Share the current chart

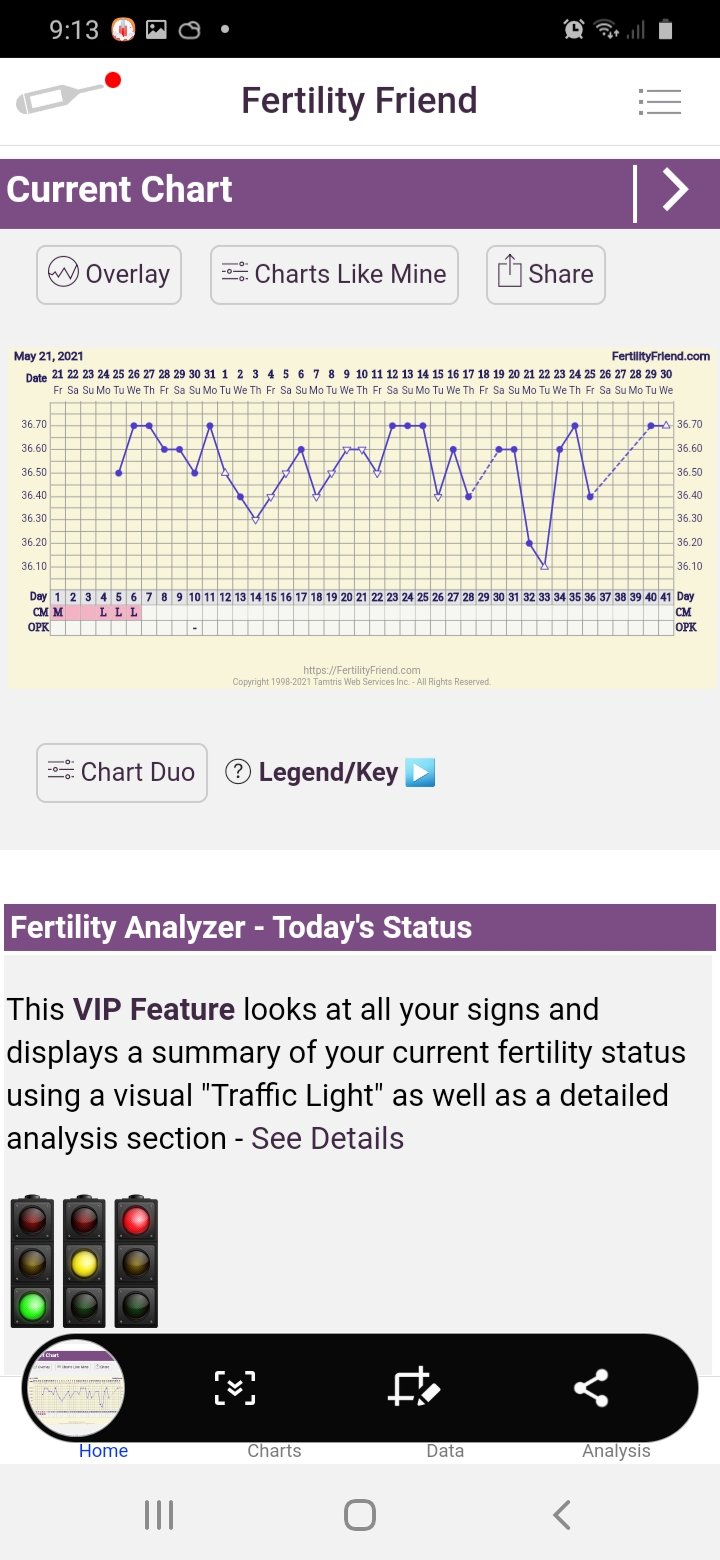[545, 274]
